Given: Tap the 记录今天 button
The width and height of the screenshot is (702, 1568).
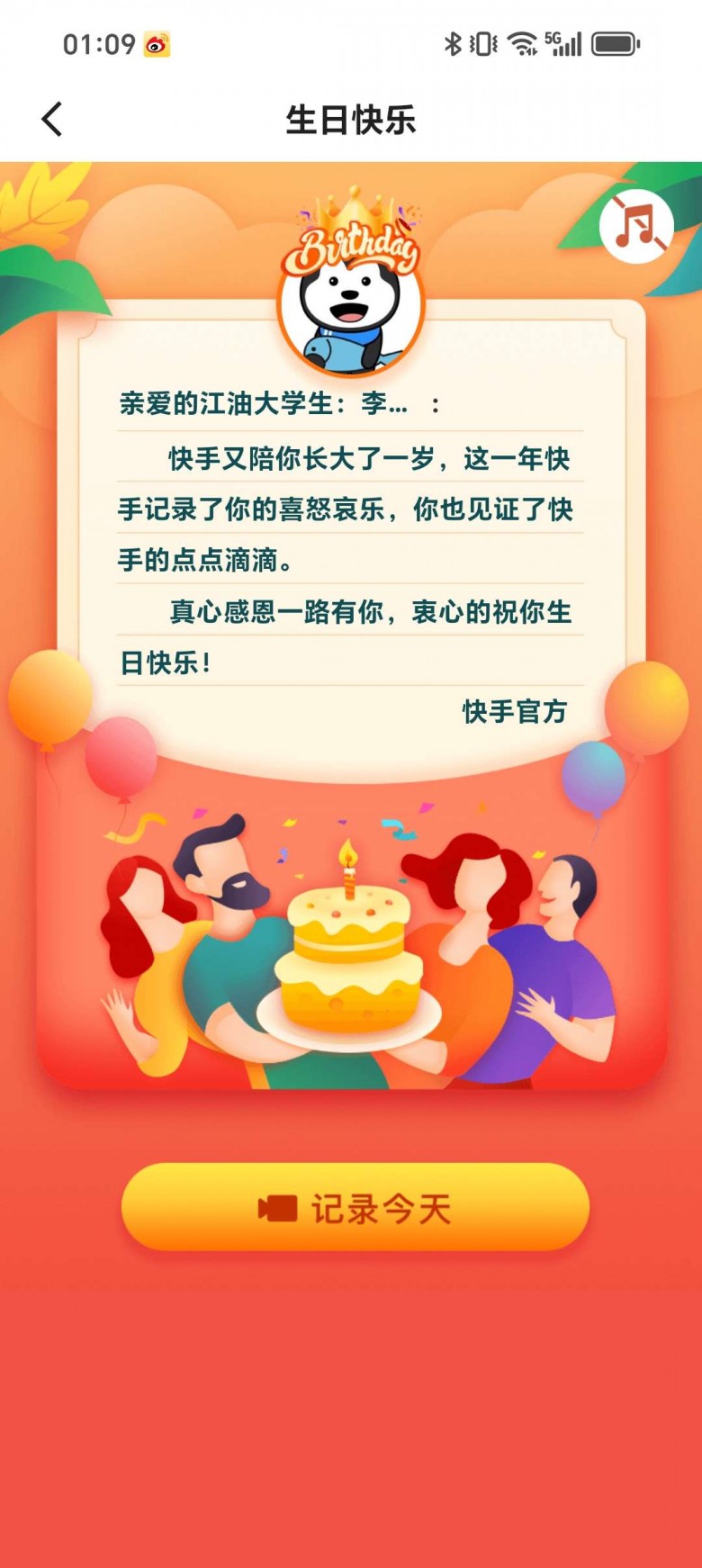Looking at the screenshot, I should click(355, 1207).
